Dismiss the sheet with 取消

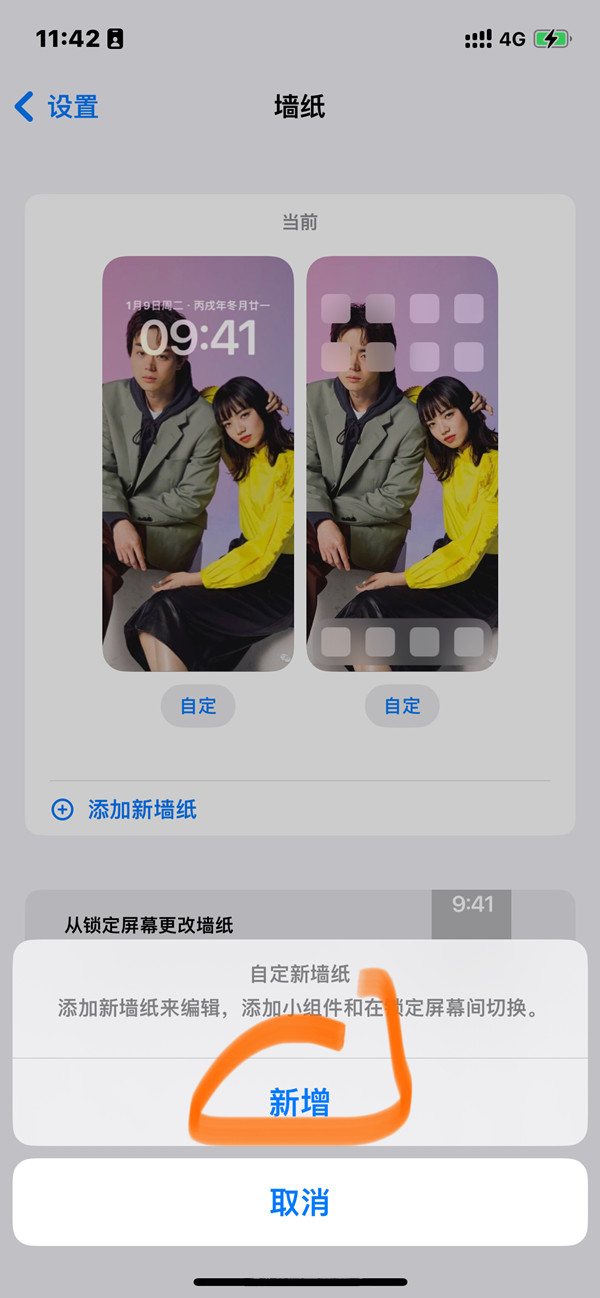[299, 1202]
